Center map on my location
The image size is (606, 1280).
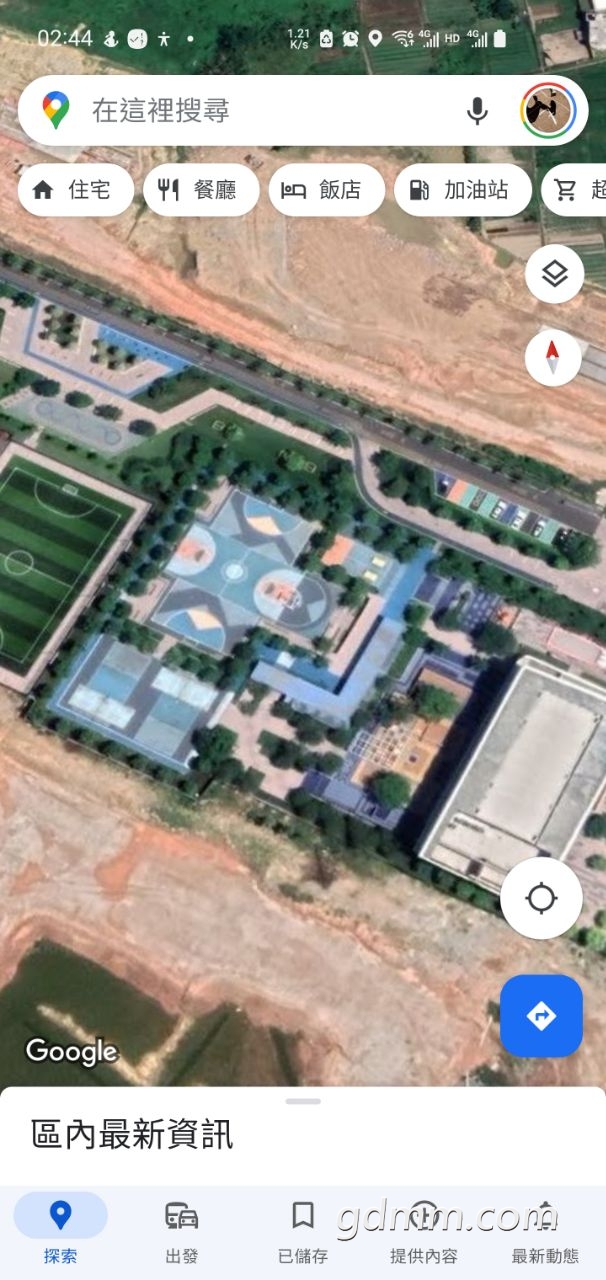[x=541, y=898]
